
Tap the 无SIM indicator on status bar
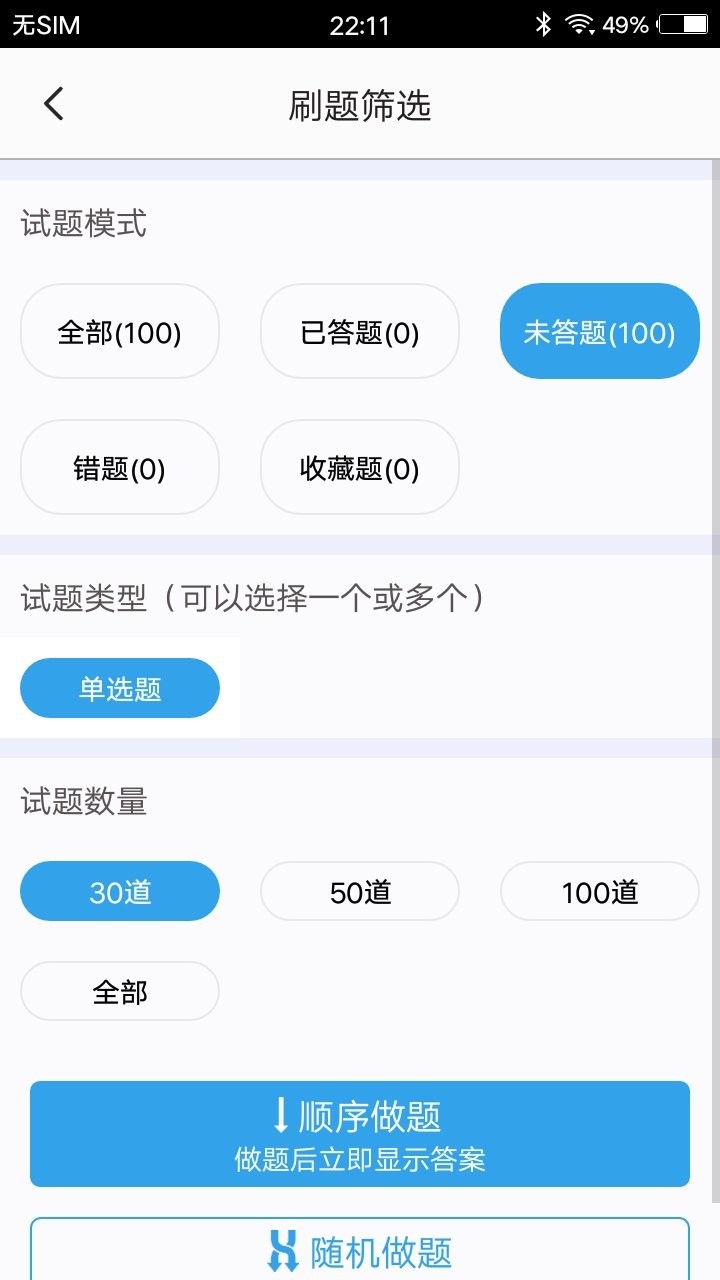(46, 24)
